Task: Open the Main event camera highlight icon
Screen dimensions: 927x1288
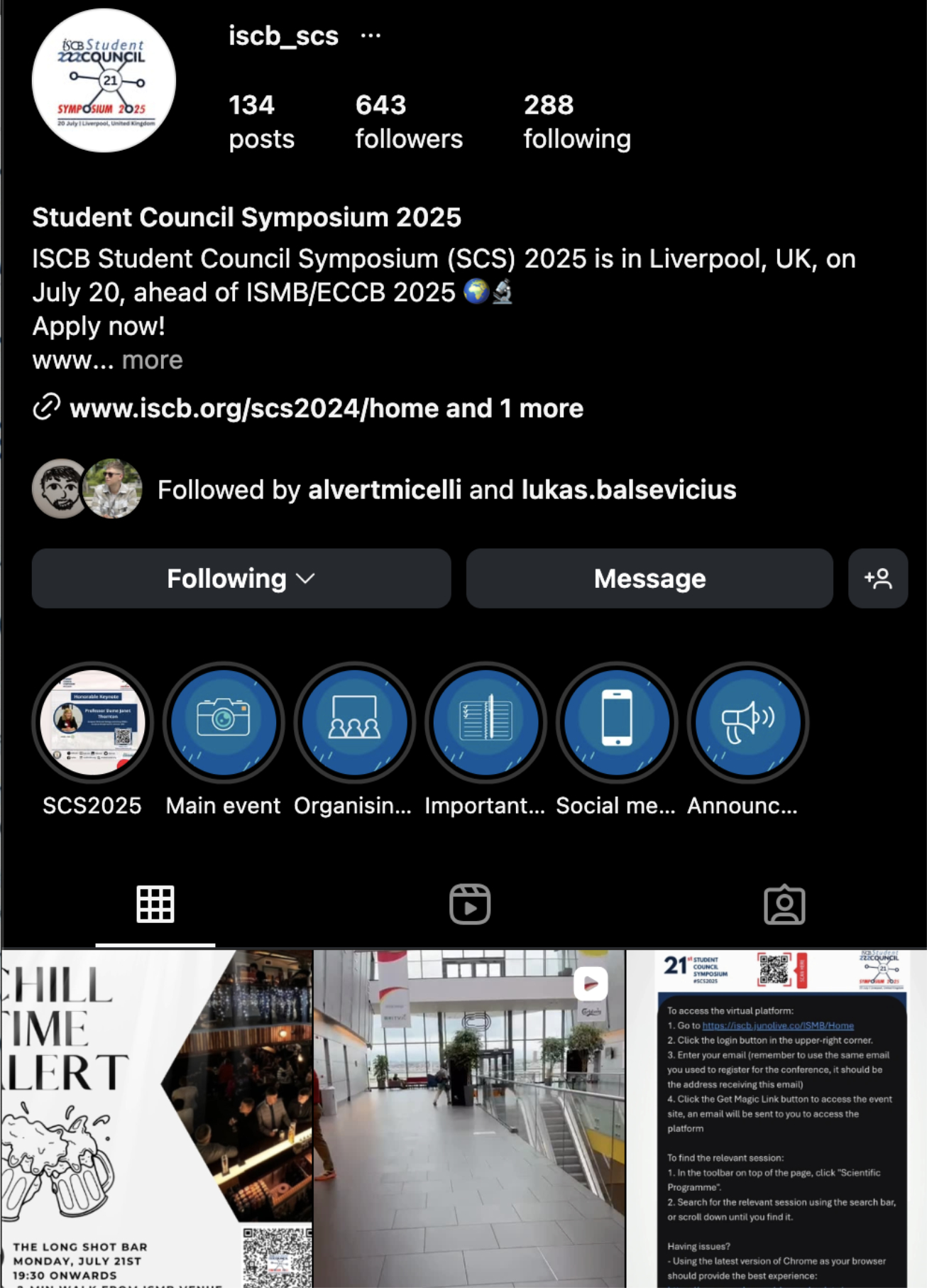Action: [x=224, y=722]
